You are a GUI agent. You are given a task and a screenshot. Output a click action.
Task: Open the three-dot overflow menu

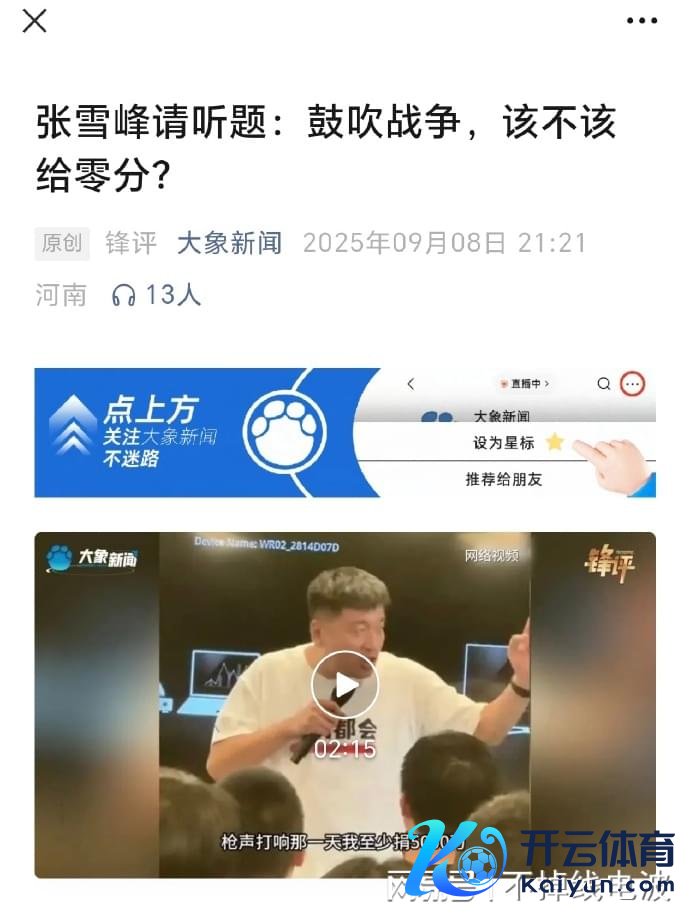pos(641,21)
